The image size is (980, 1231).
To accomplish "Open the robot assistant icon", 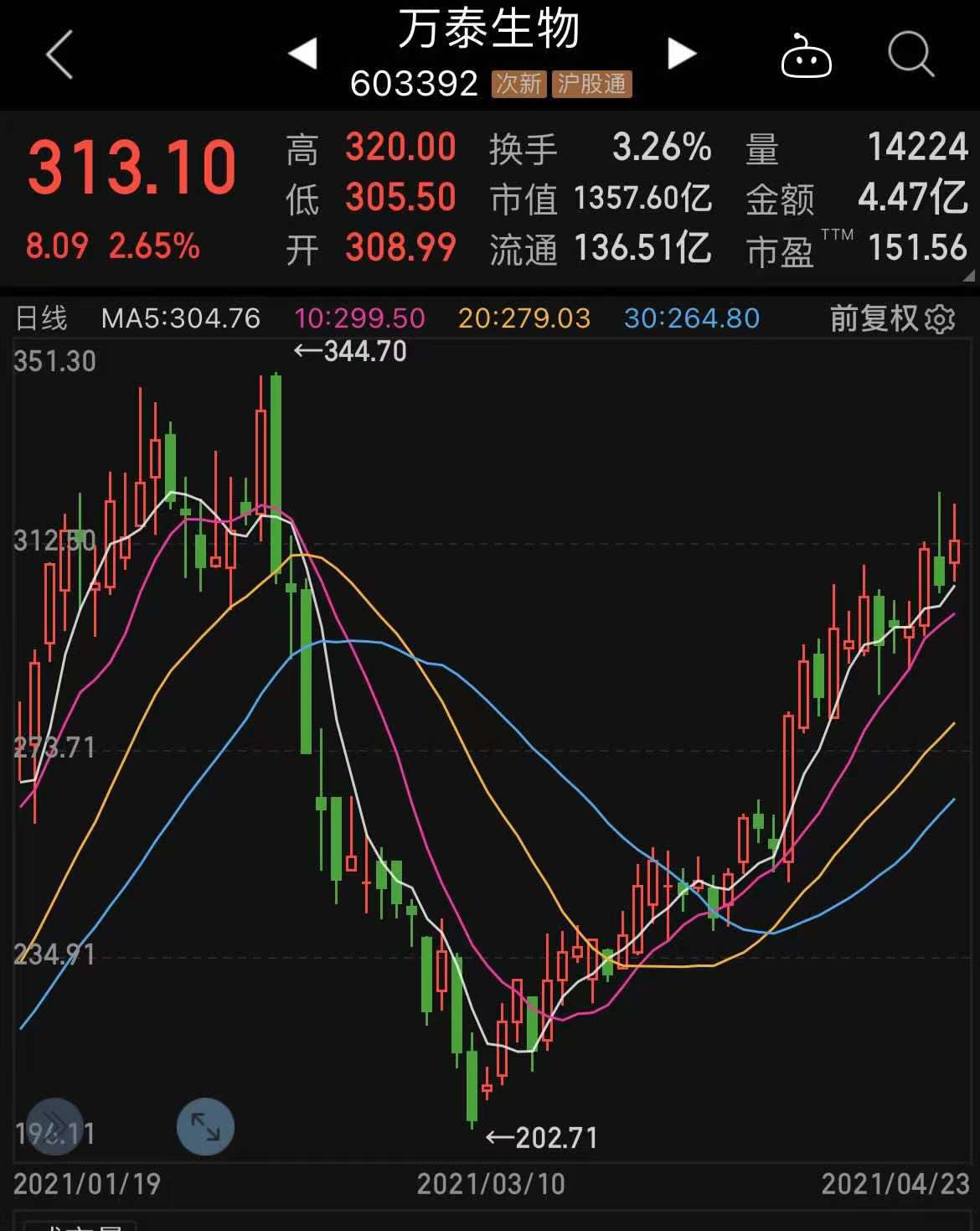I will click(x=806, y=57).
